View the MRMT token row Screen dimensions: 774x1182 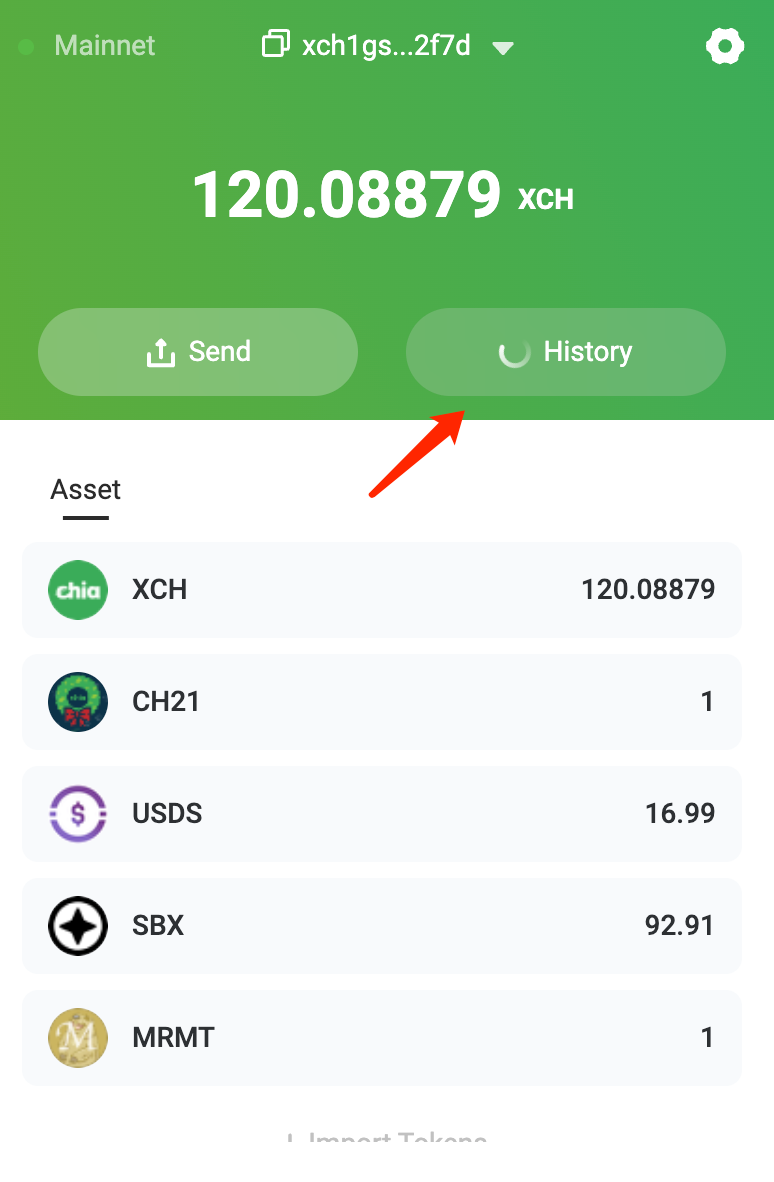382,1038
